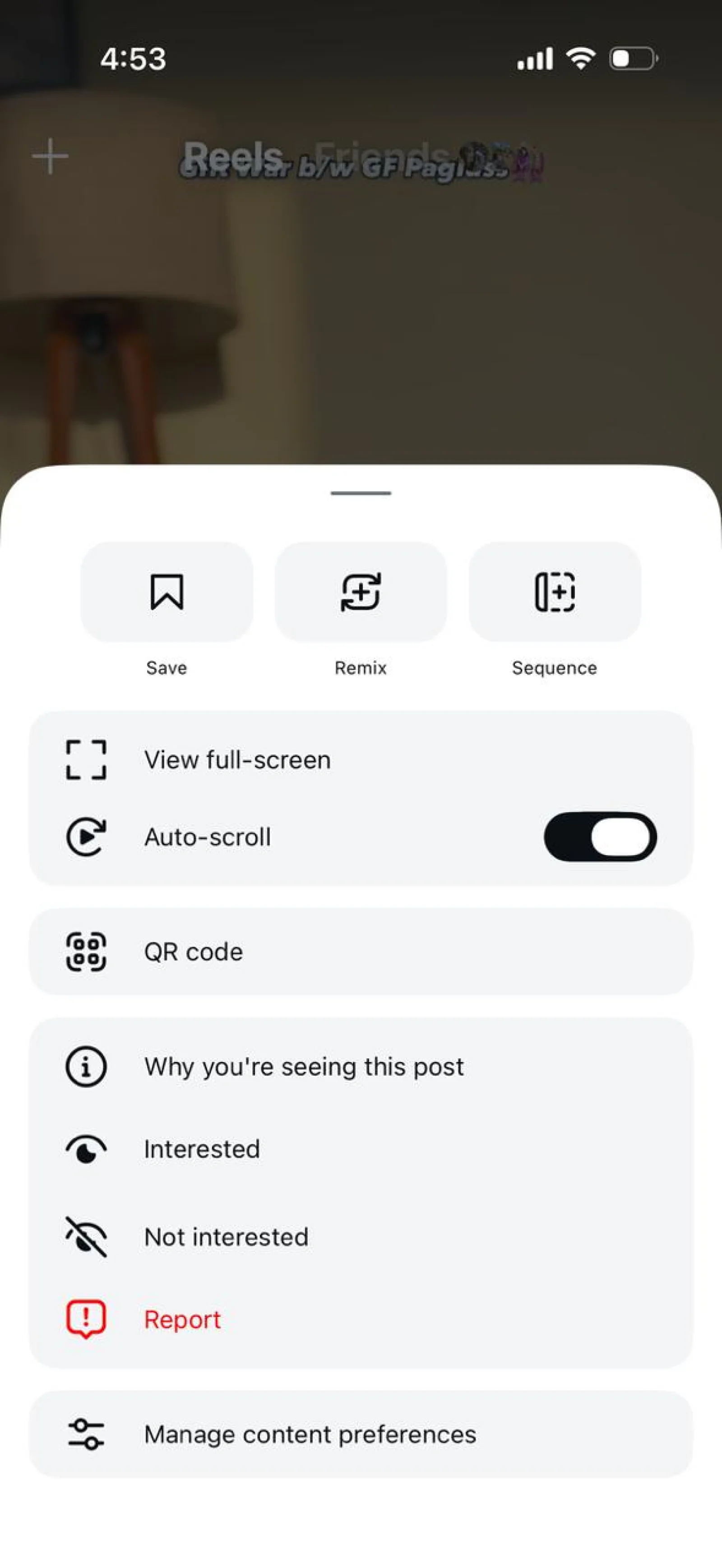Click the full-screen brackets icon
This screenshot has width=722, height=1568.
pyautogui.click(x=85, y=760)
